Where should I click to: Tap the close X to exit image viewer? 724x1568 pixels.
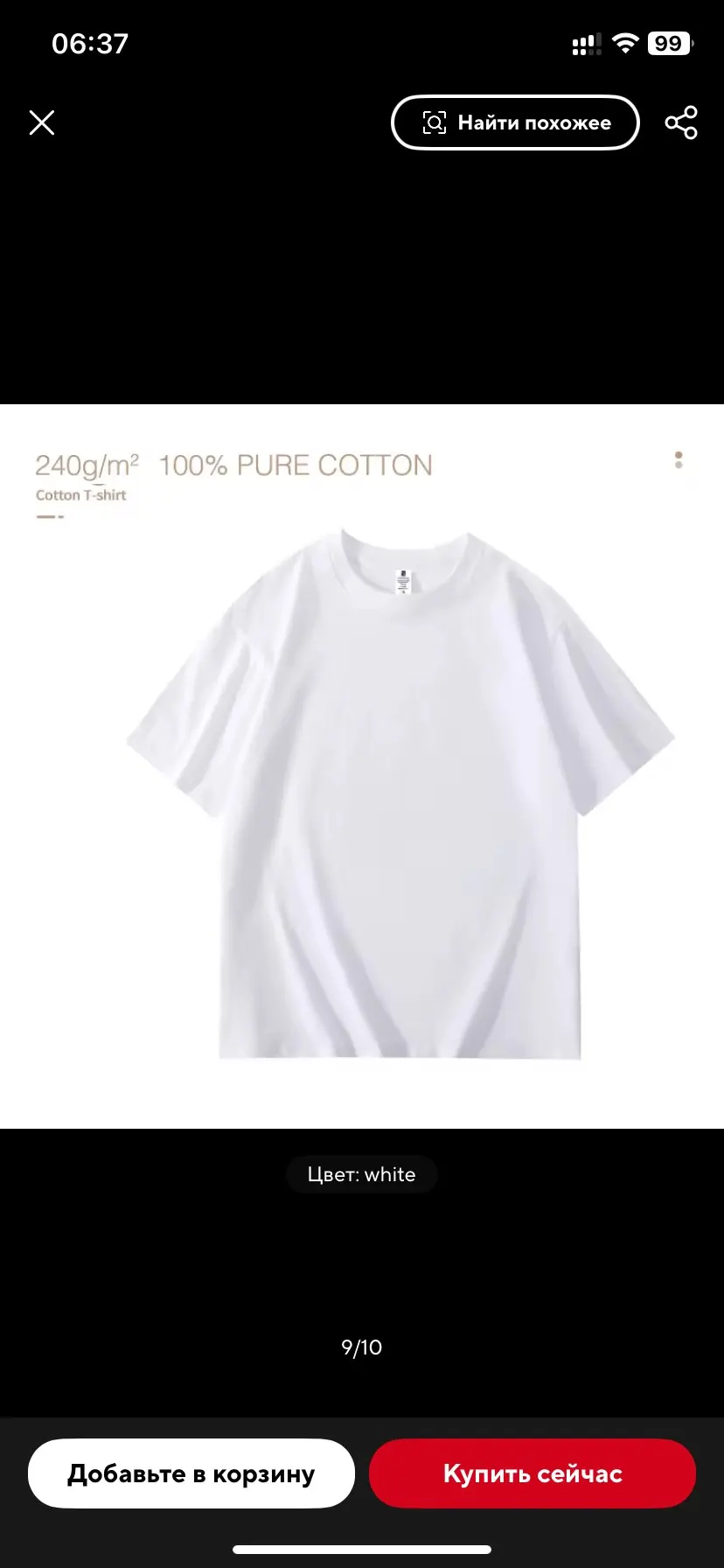pyautogui.click(x=41, y=122)
